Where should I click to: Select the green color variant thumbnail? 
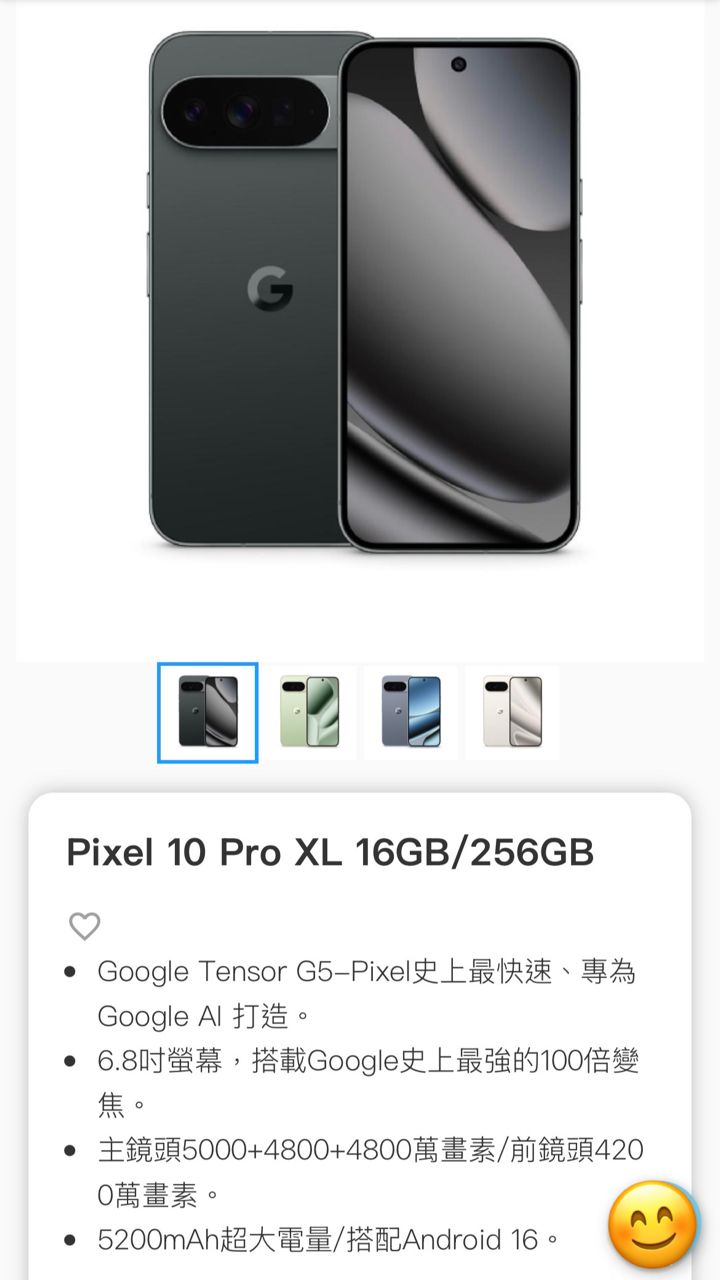click(x=310, y=712)
